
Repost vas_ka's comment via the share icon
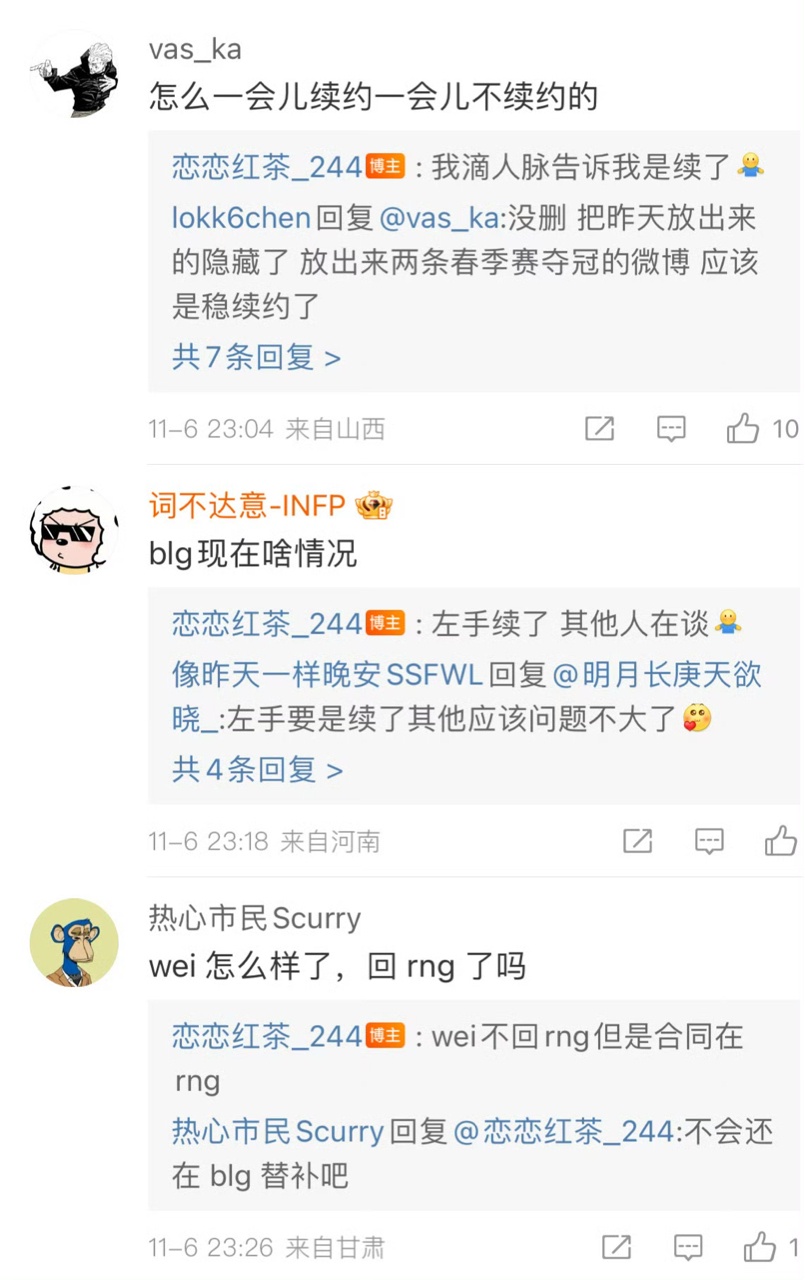[x=599, y=429]
